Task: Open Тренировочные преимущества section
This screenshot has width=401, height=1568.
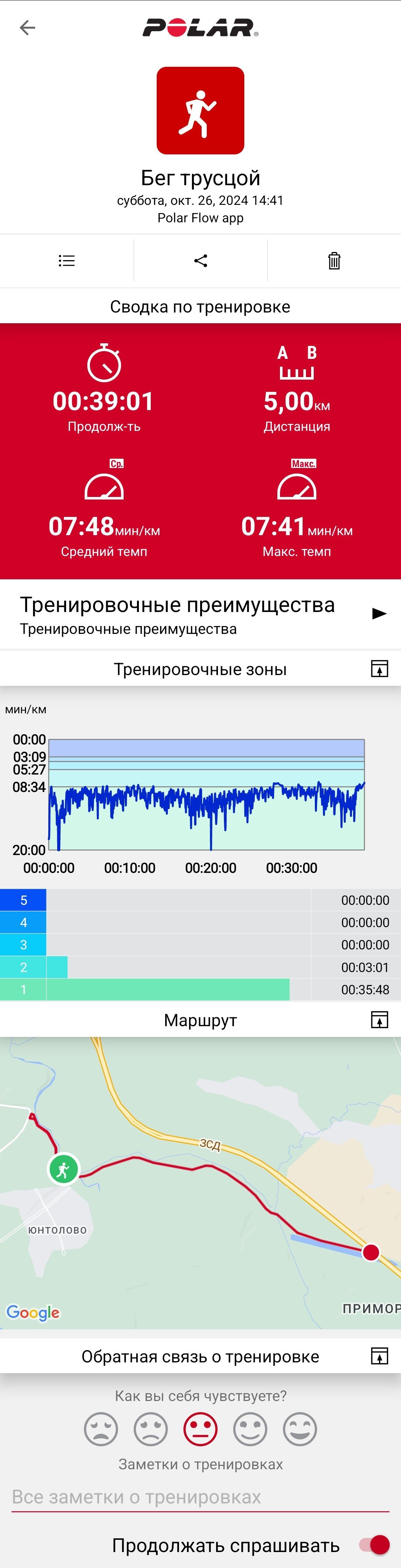Action: 200,614
